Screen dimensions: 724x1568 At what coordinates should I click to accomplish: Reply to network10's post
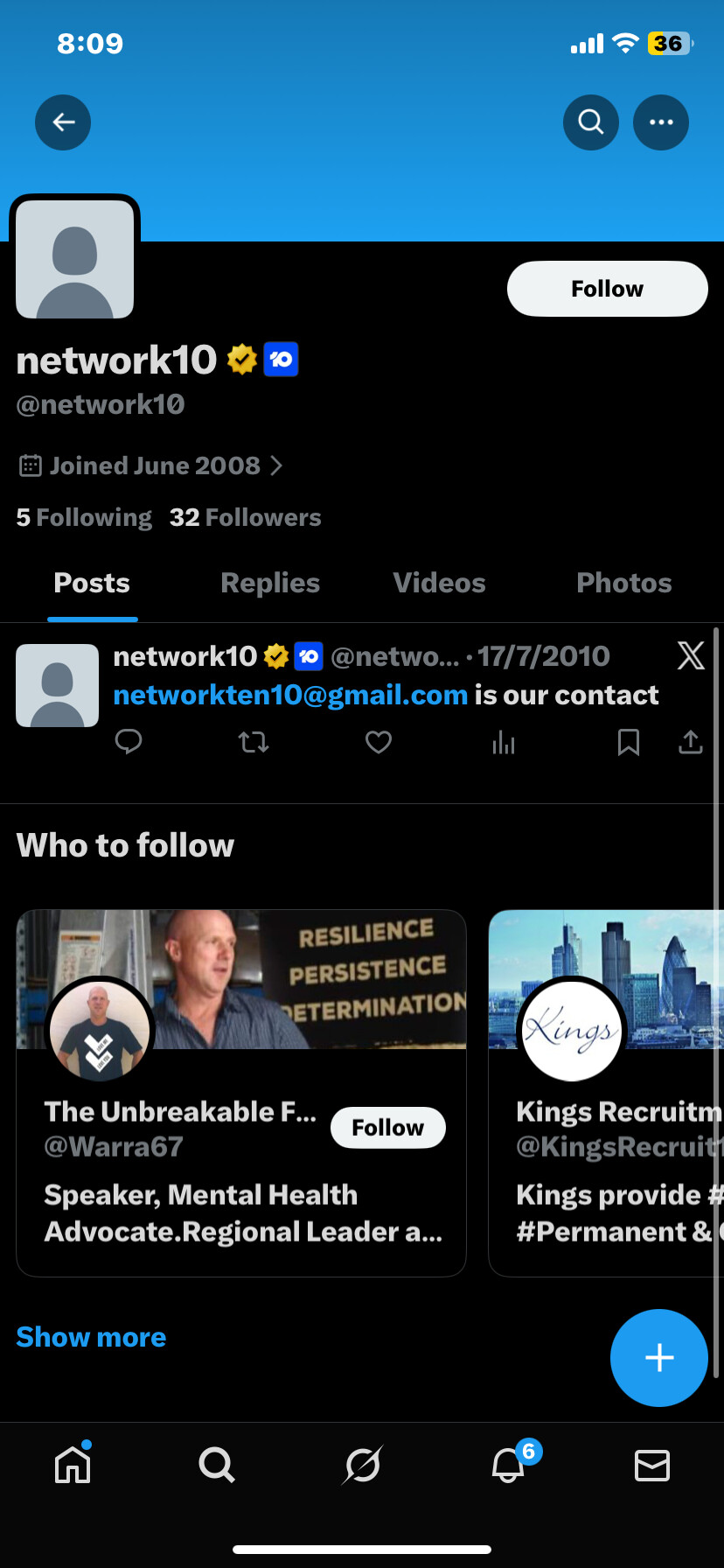coord(129,743)
